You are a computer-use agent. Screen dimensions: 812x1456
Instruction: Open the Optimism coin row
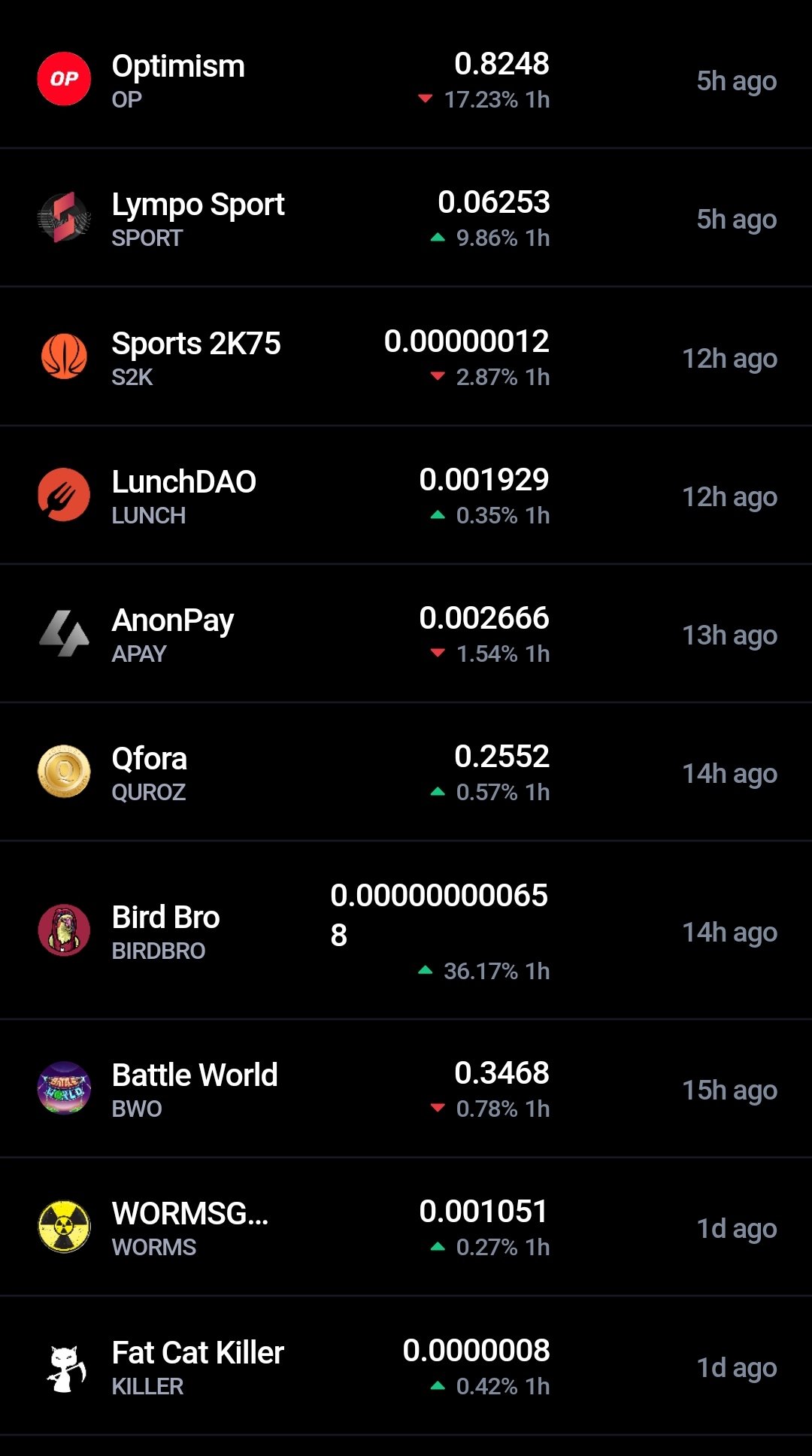(x=406, y=79)
